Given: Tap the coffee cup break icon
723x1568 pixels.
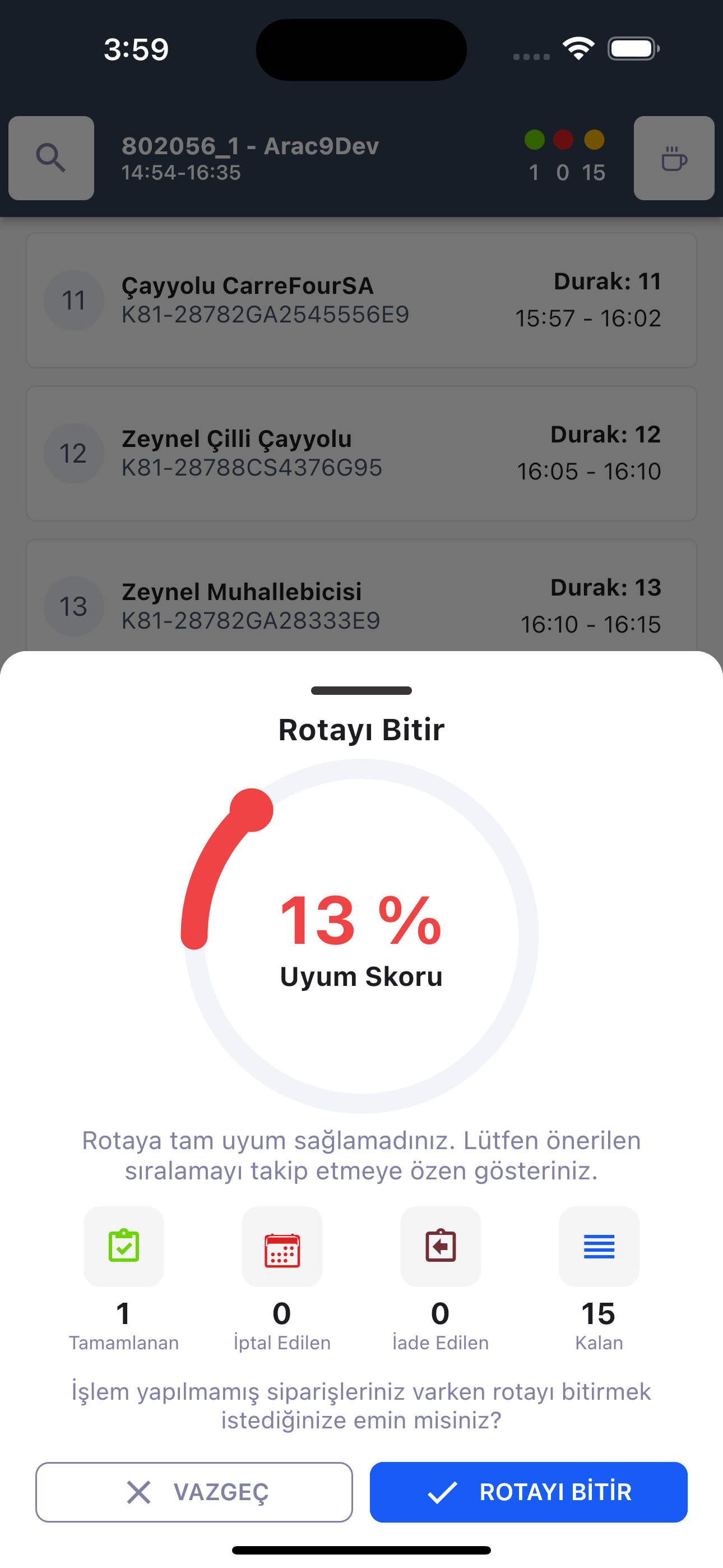Looking at the screenshot, I should pyautogui.click(x=674, y=158).
